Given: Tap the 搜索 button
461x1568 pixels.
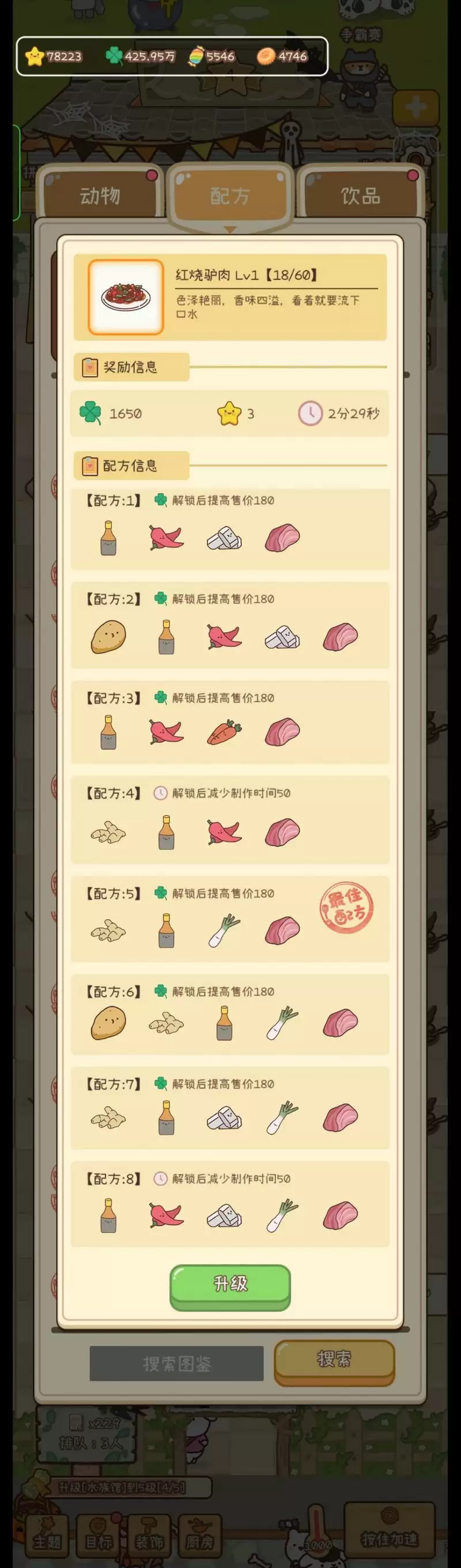Looking at the screenshot, I should (334, 1360).
